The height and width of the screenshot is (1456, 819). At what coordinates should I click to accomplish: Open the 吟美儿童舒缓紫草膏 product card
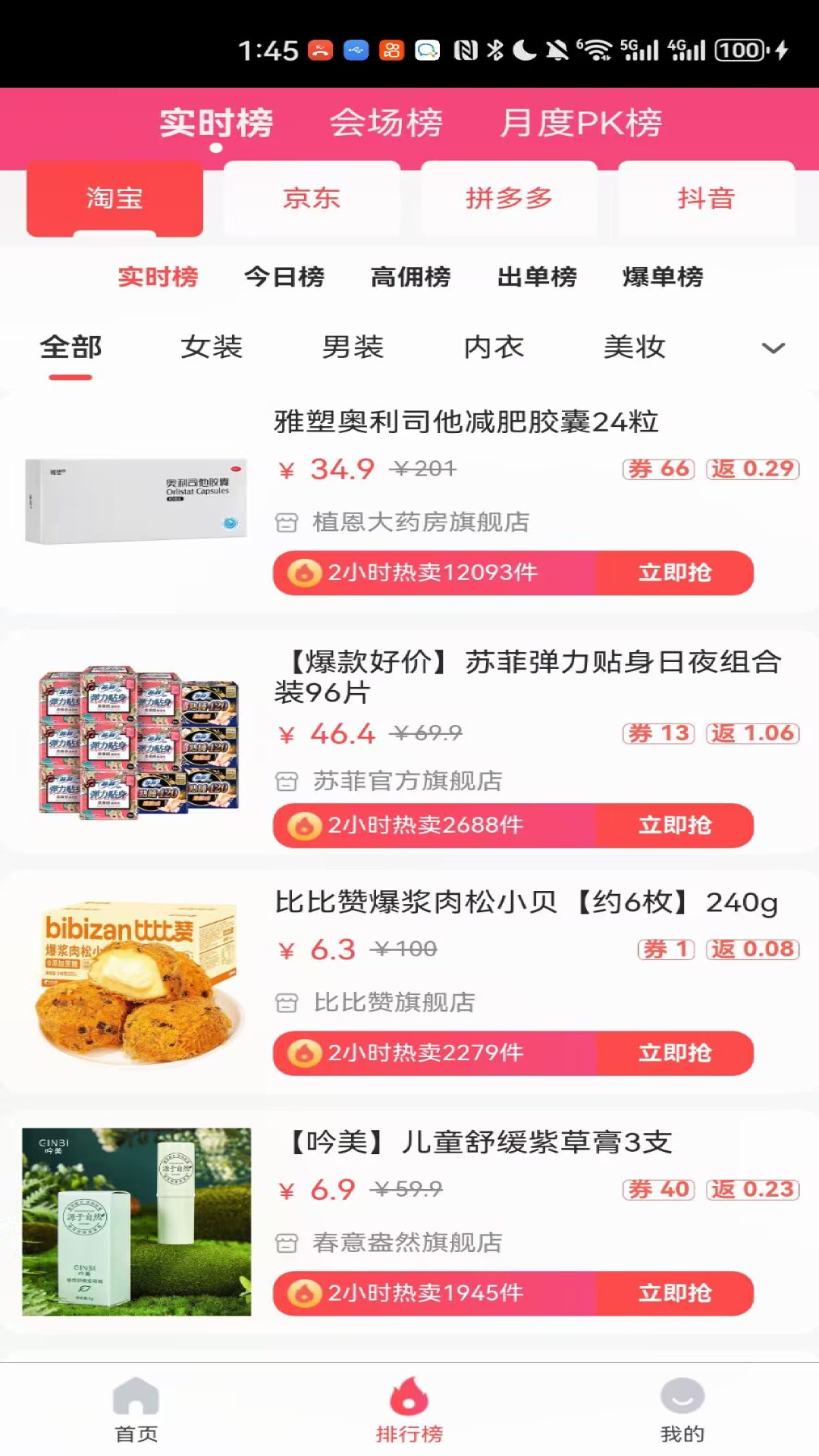click(480, 1142)
